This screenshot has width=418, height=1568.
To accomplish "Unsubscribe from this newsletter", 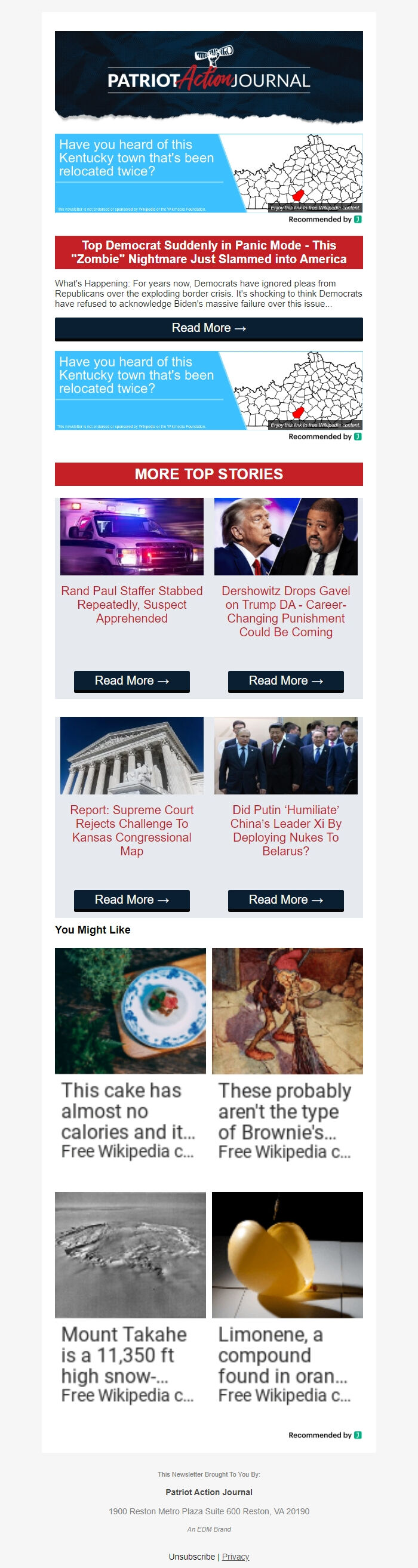I will pos(191,1557).
